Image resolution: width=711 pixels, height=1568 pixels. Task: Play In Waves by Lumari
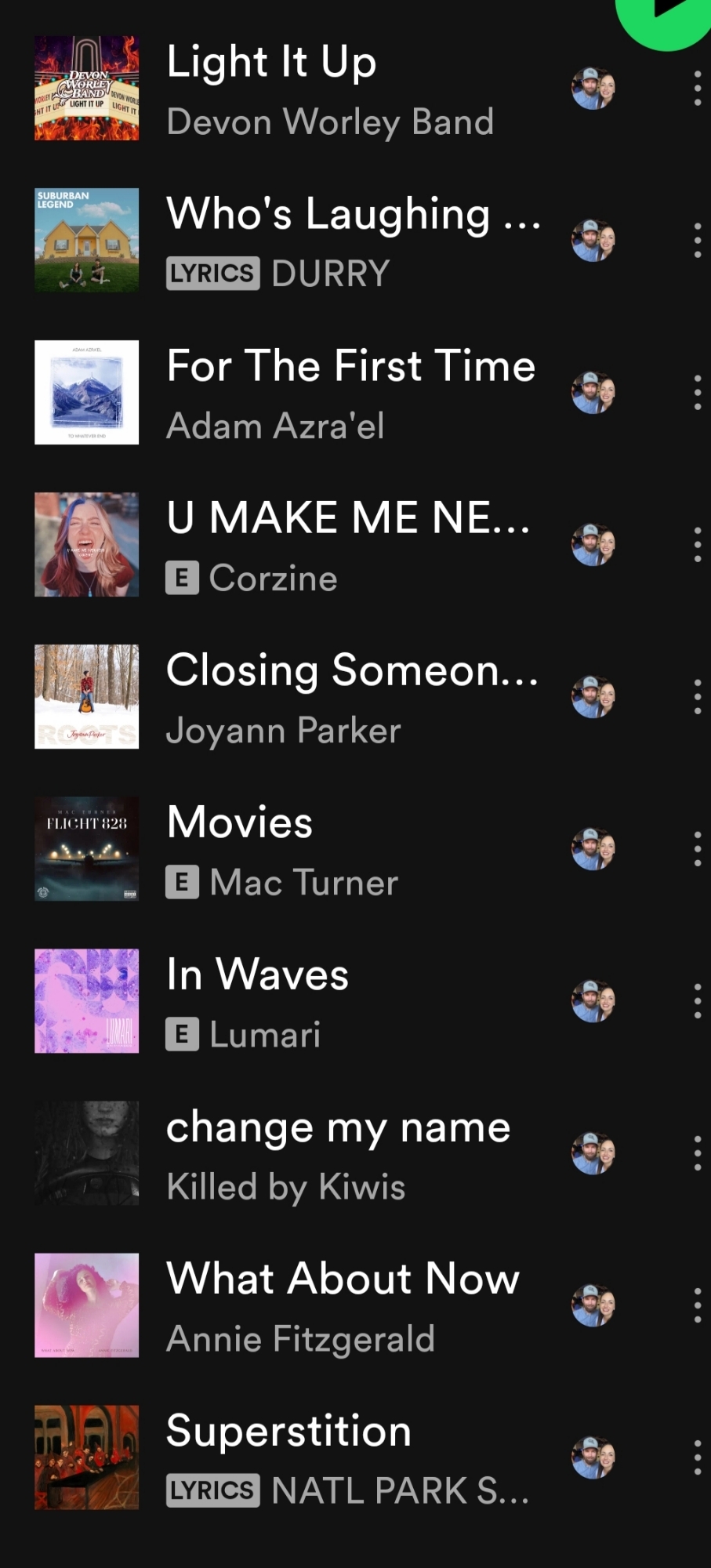point(329,1001)
